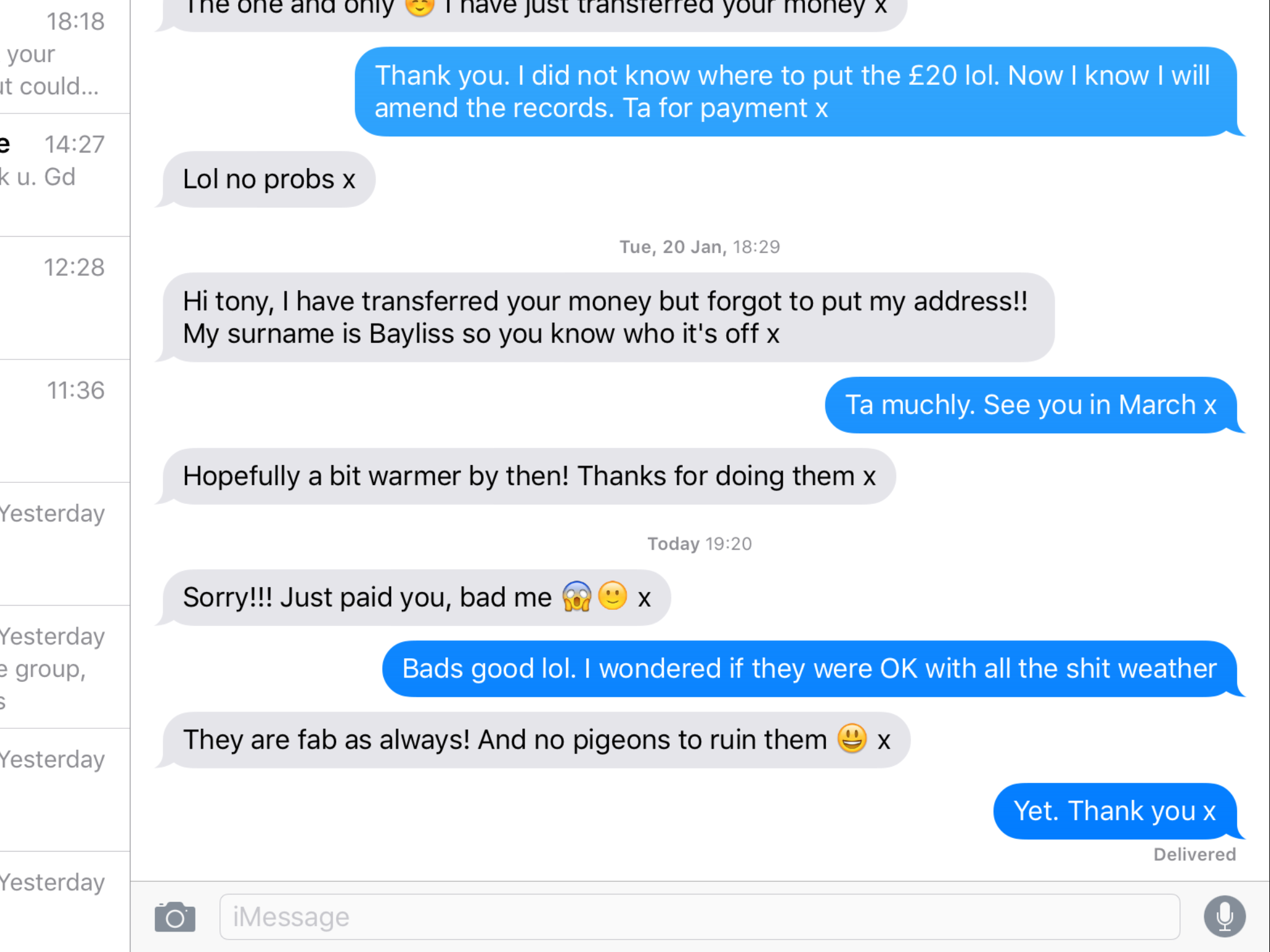1270x952 pixels.
Task: Open the conversation from 11:36
Action: point(62,420)
